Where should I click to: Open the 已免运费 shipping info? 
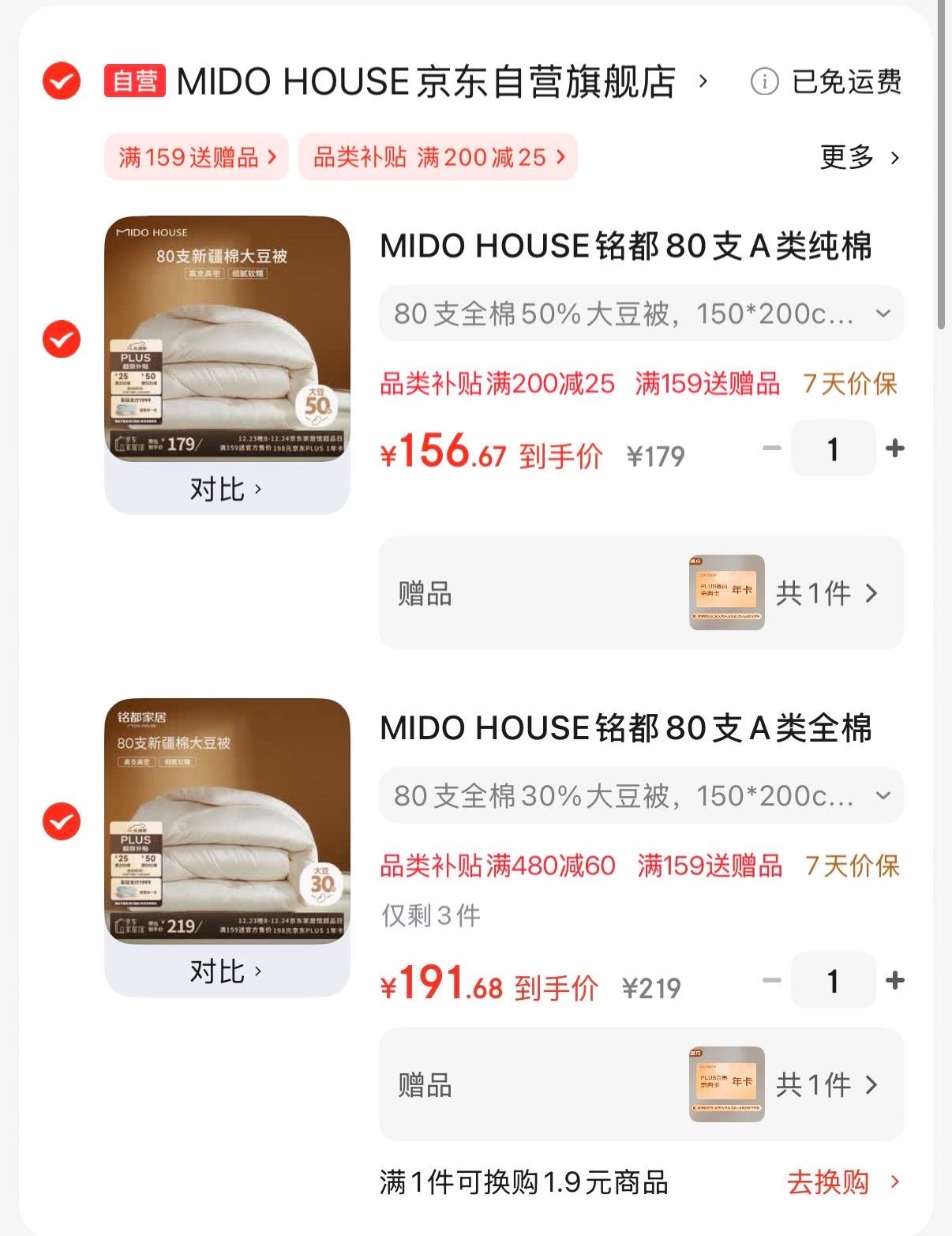826,81
